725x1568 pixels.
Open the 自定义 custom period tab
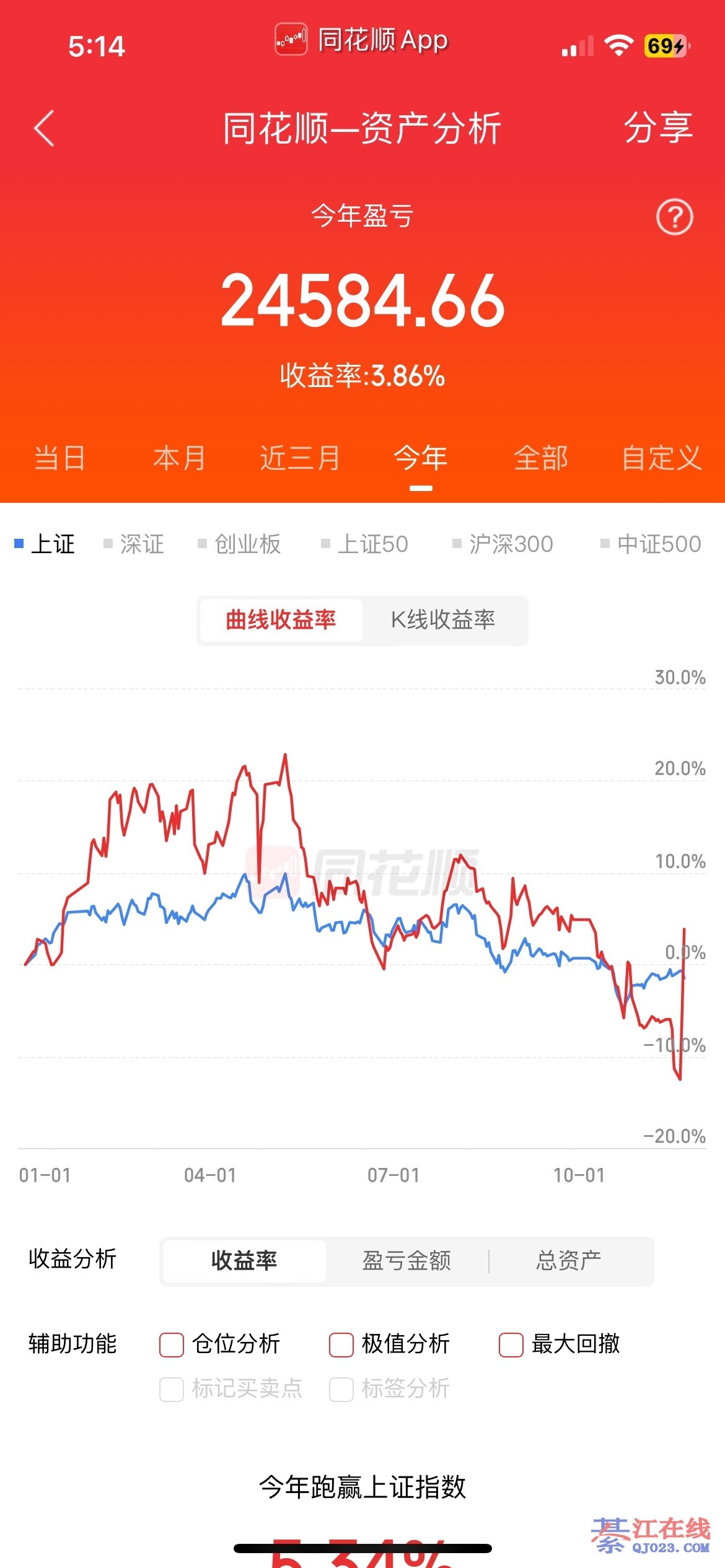(661, 458)
